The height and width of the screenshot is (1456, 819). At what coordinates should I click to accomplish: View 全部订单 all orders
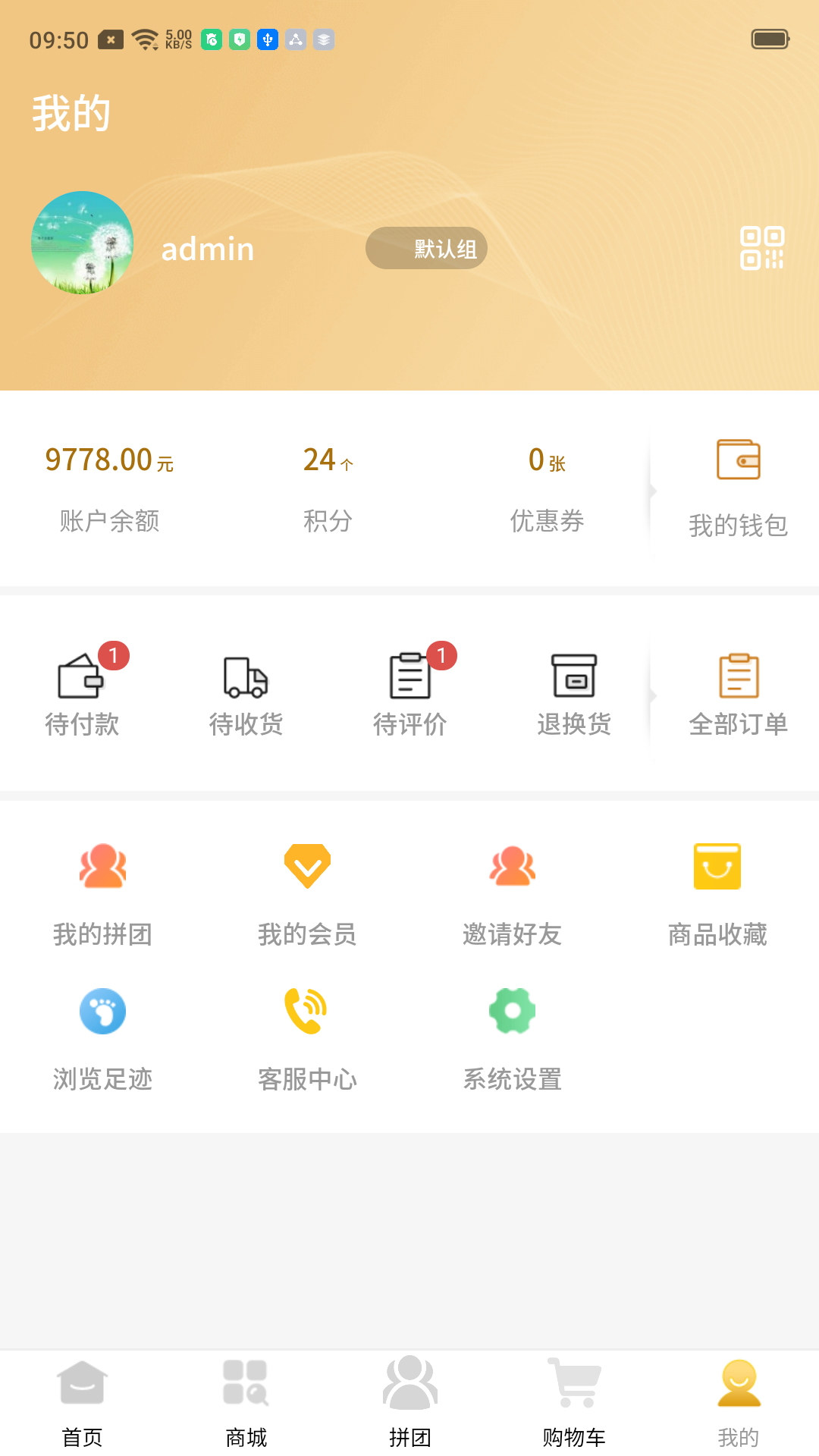click(738, 694)
